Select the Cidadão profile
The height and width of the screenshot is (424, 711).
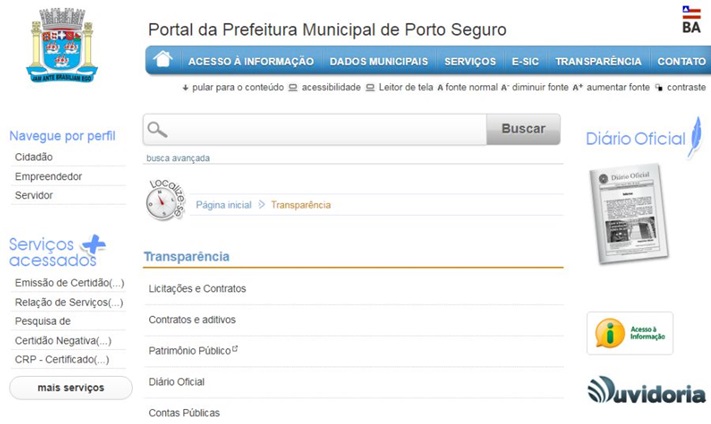tap(34, 157)
